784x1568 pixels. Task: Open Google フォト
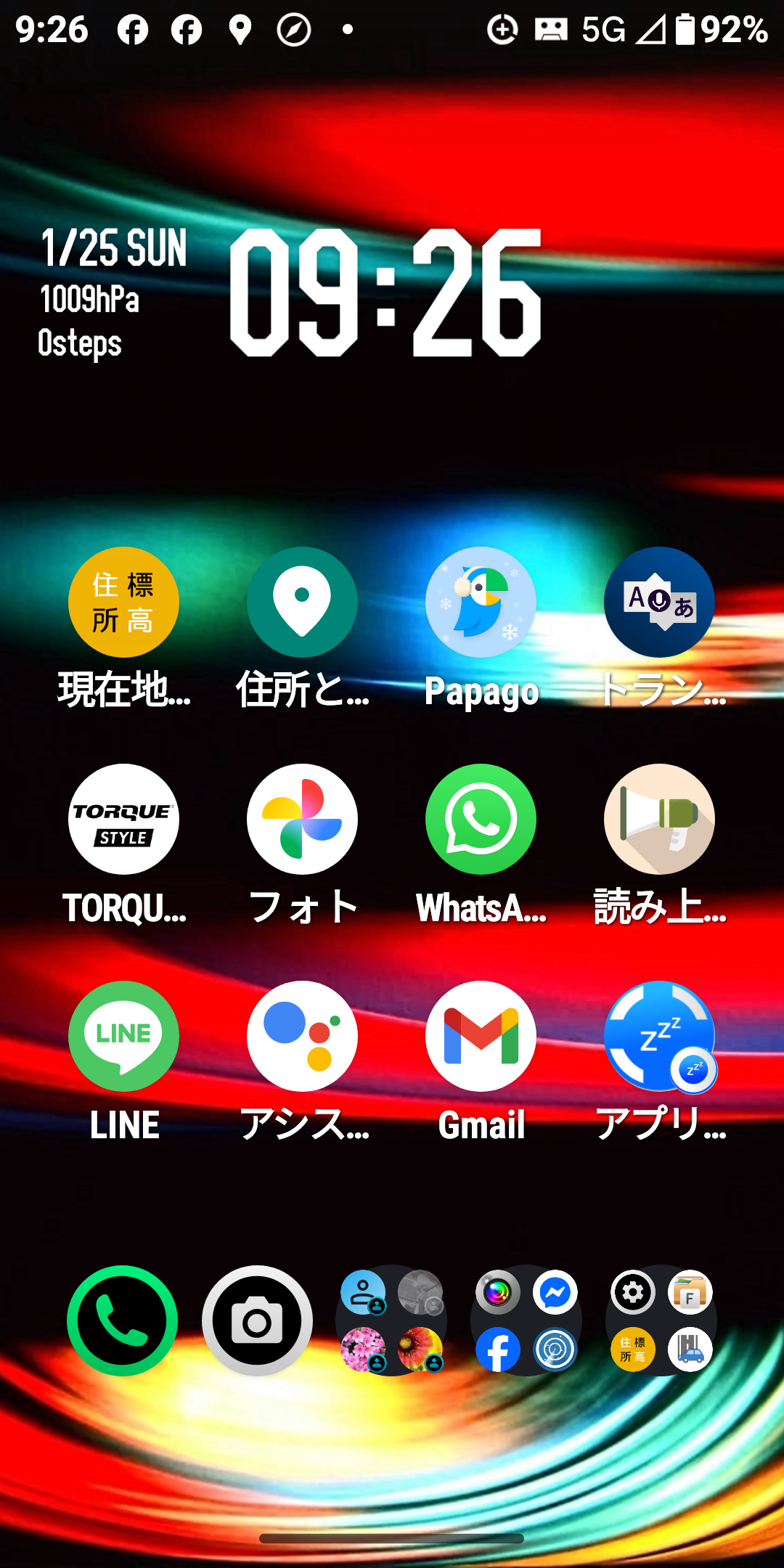pyautogui.click(x=302, y=820)
